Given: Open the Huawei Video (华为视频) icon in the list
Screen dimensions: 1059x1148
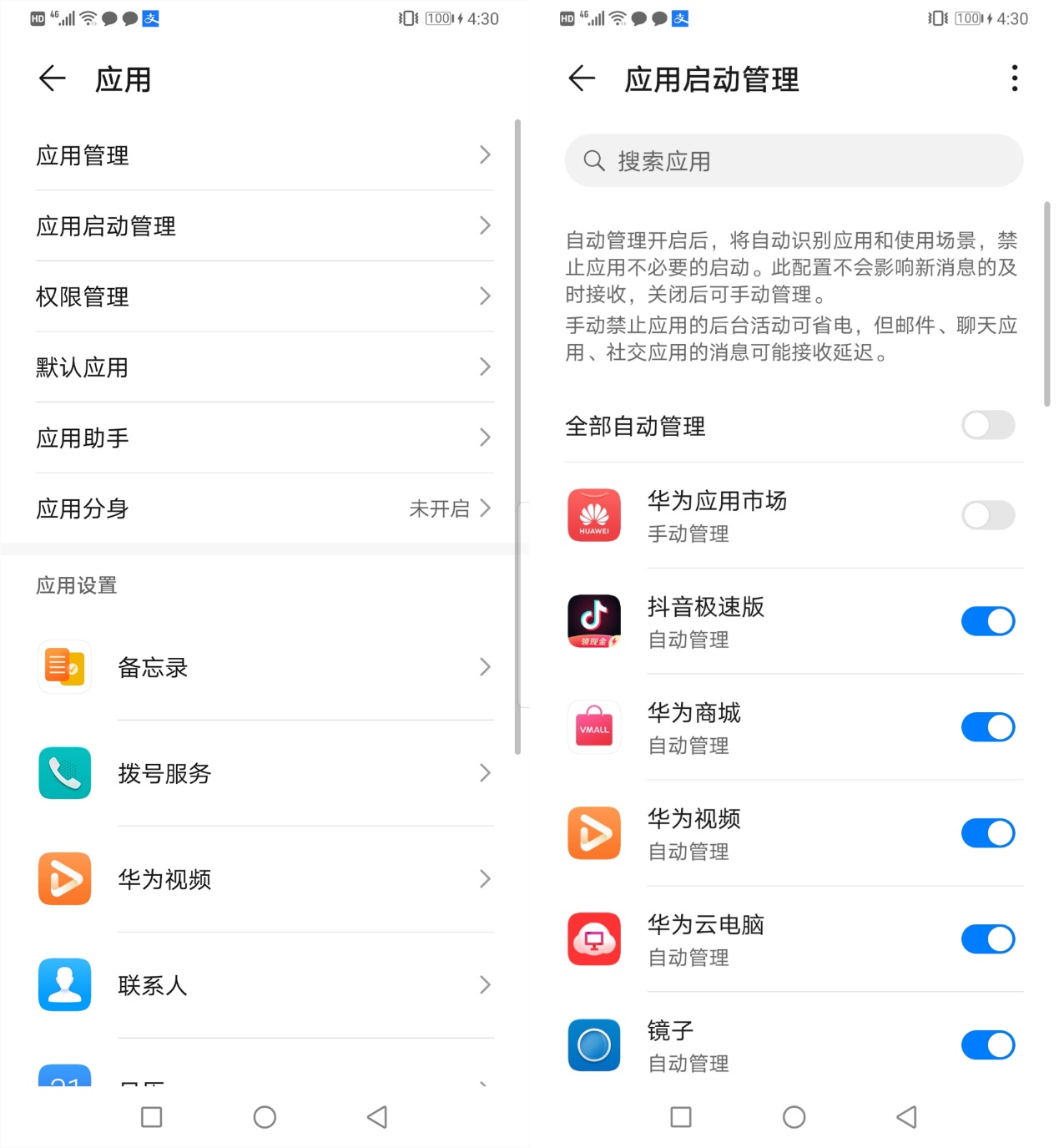Looking at the screenshot, I should pos(593,832).
